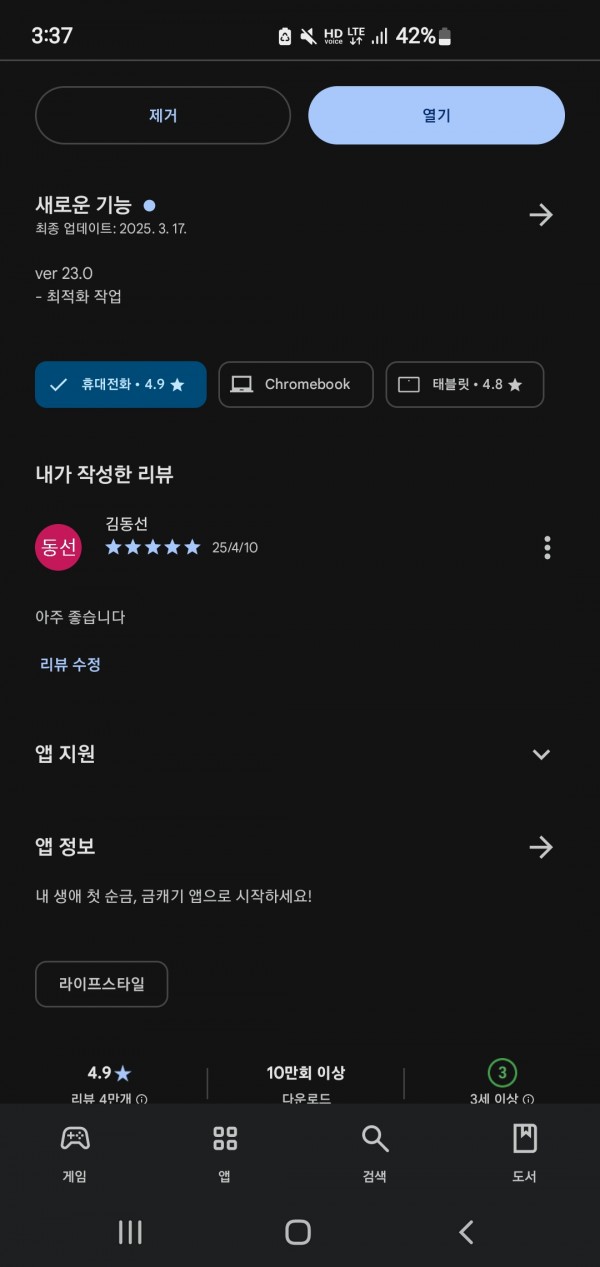Viewport: 600px width, 1267px height.
Task: Open the 앱 정보 arrow
Action: pos(541,847)
